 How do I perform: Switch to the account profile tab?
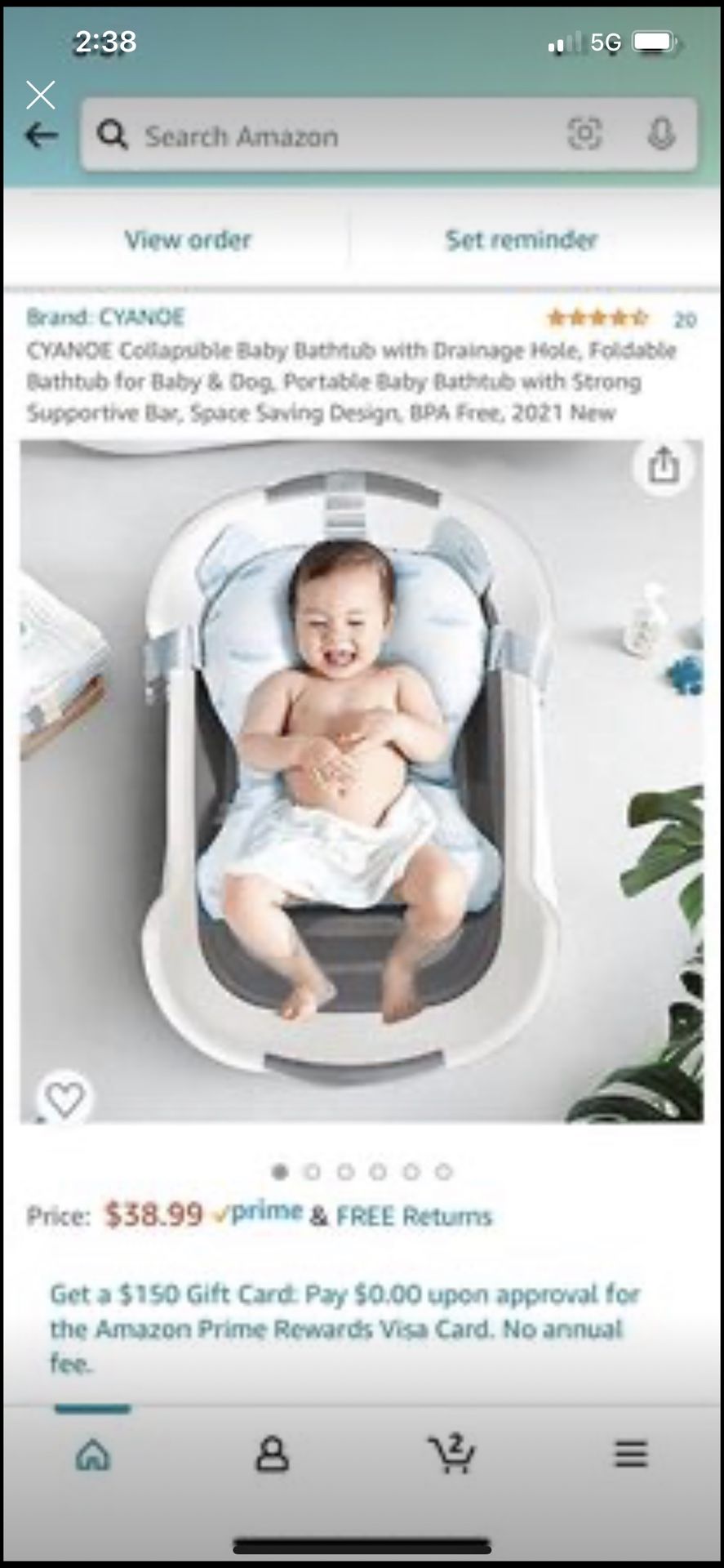(x=272, y=1454)
